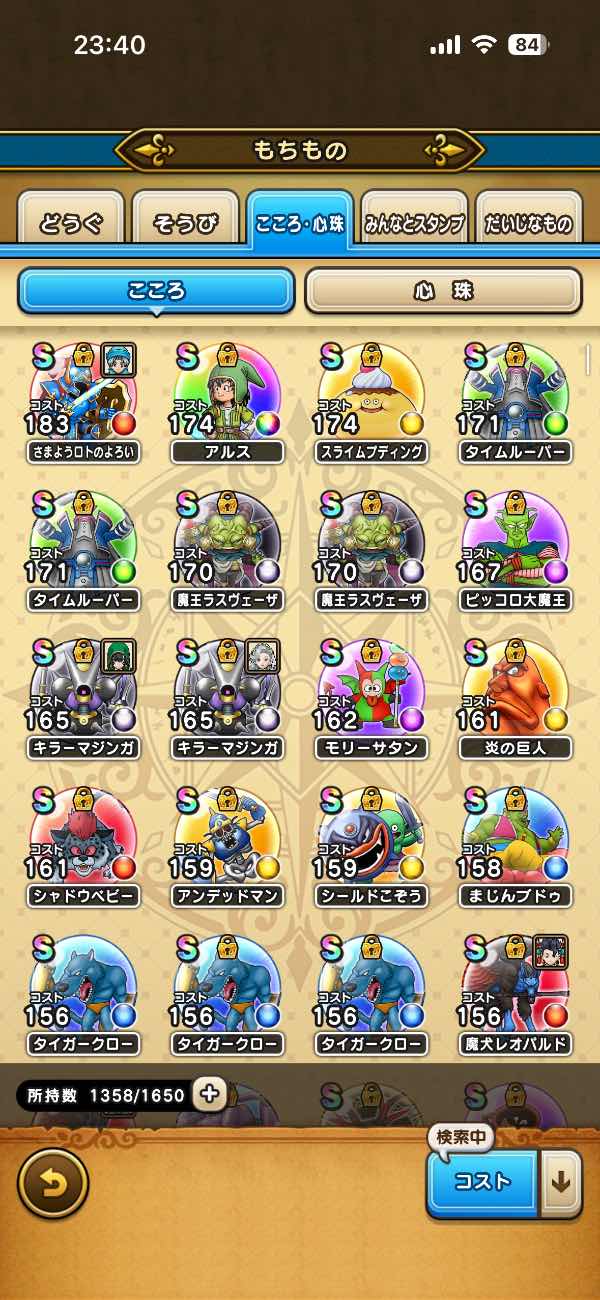Open the みんなとスタンプ tab

(x=414, y=222)
